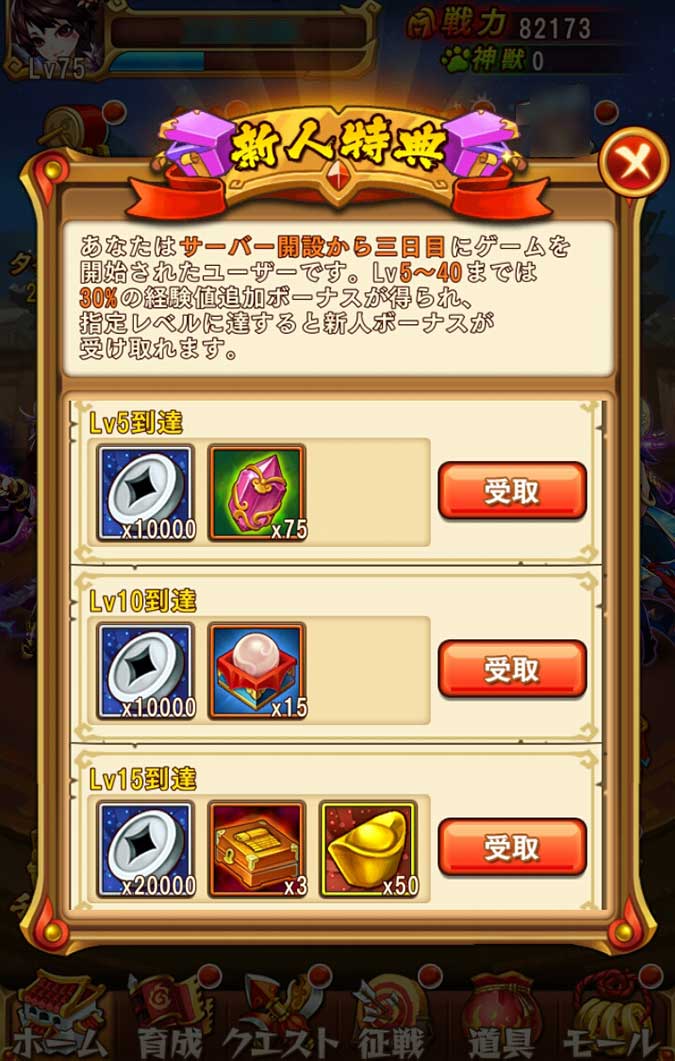View the pink gem item in Lv5 rewards
Screen dimensions: 675x1061
[257, 492]
